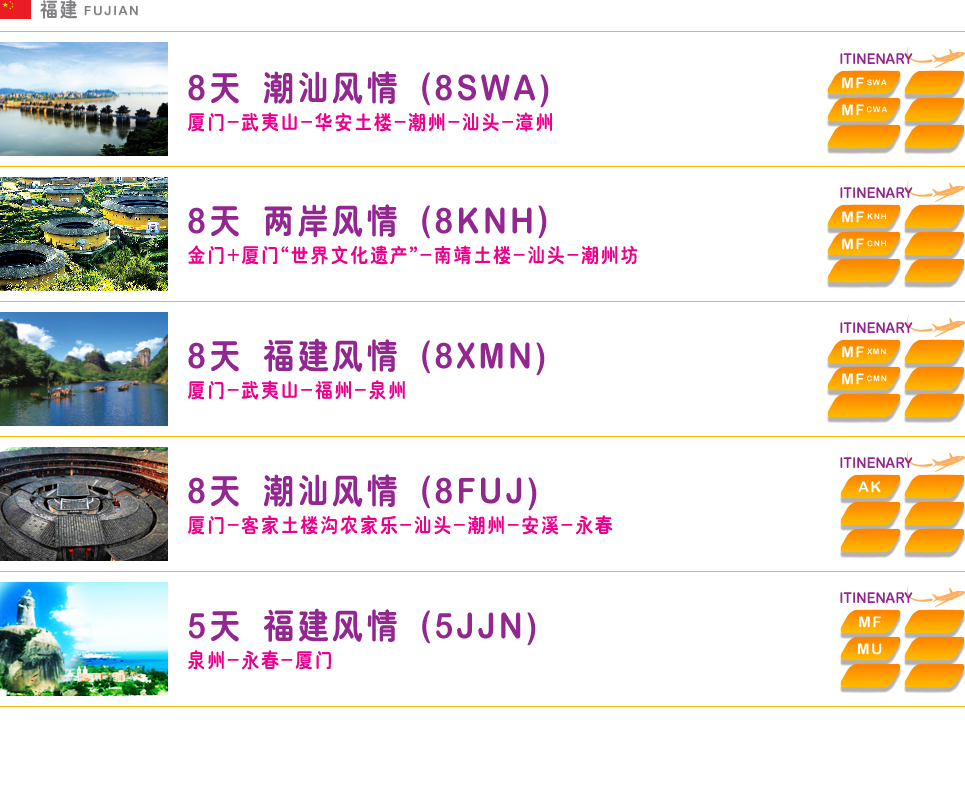The width and height of the screenshot is (965, 787).
Task: Tap the tulou photo of the 8KNH tour
Action: (x=84, y=234)
